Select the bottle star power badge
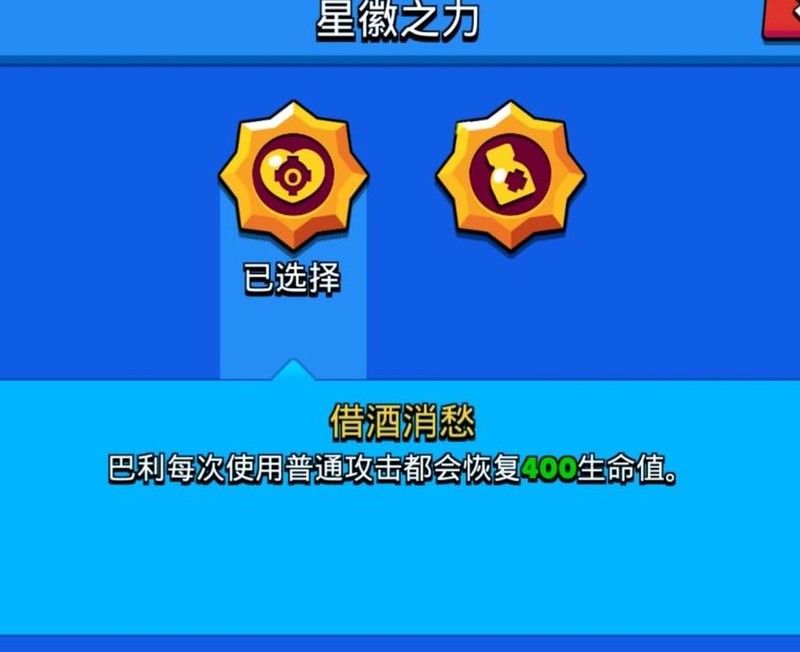Image resolution: width=800 pixels, height=652 pixels. click(x=510, y=177)
